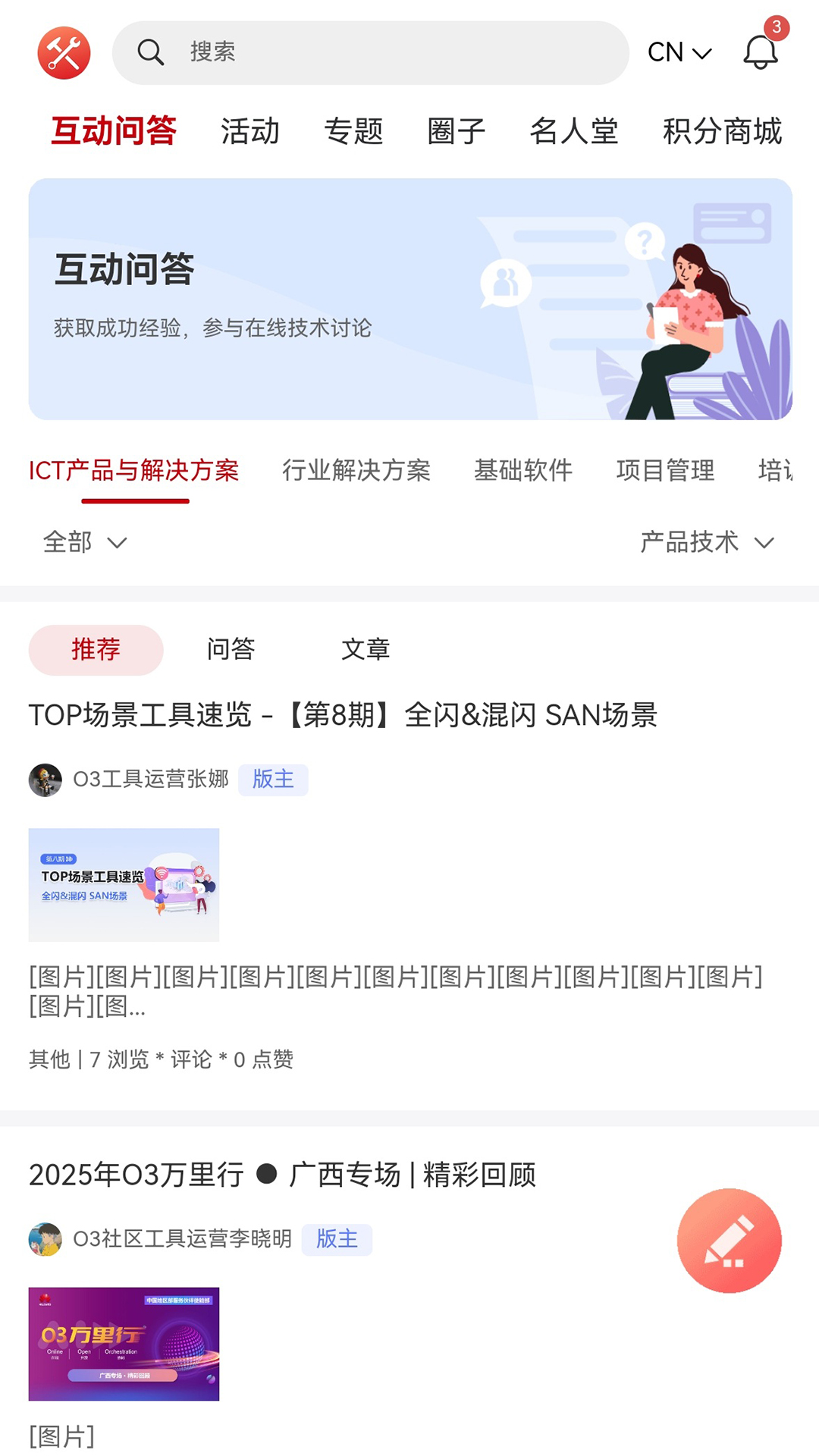Image resolution: width=819 pixels, height=1456 pixels.
Task: Check unread count badge on the bell
Action: pos(775,26)
